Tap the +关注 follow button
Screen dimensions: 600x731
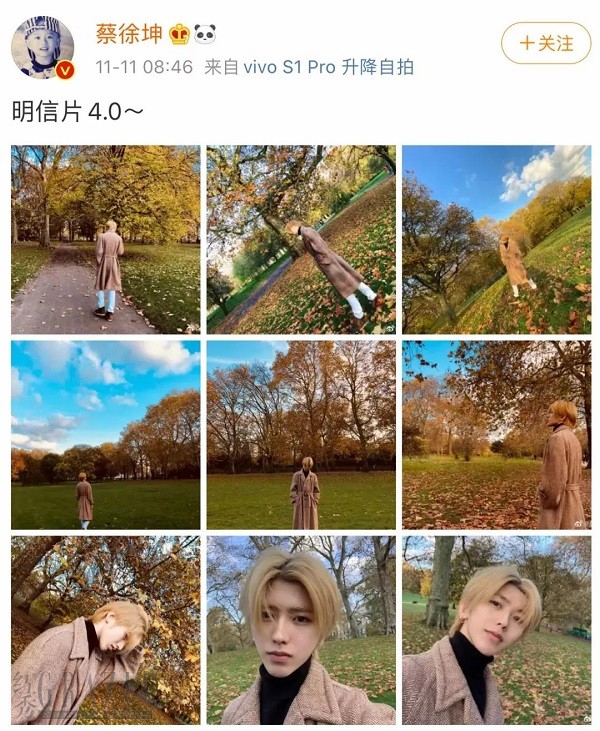[x=546, y=43]
